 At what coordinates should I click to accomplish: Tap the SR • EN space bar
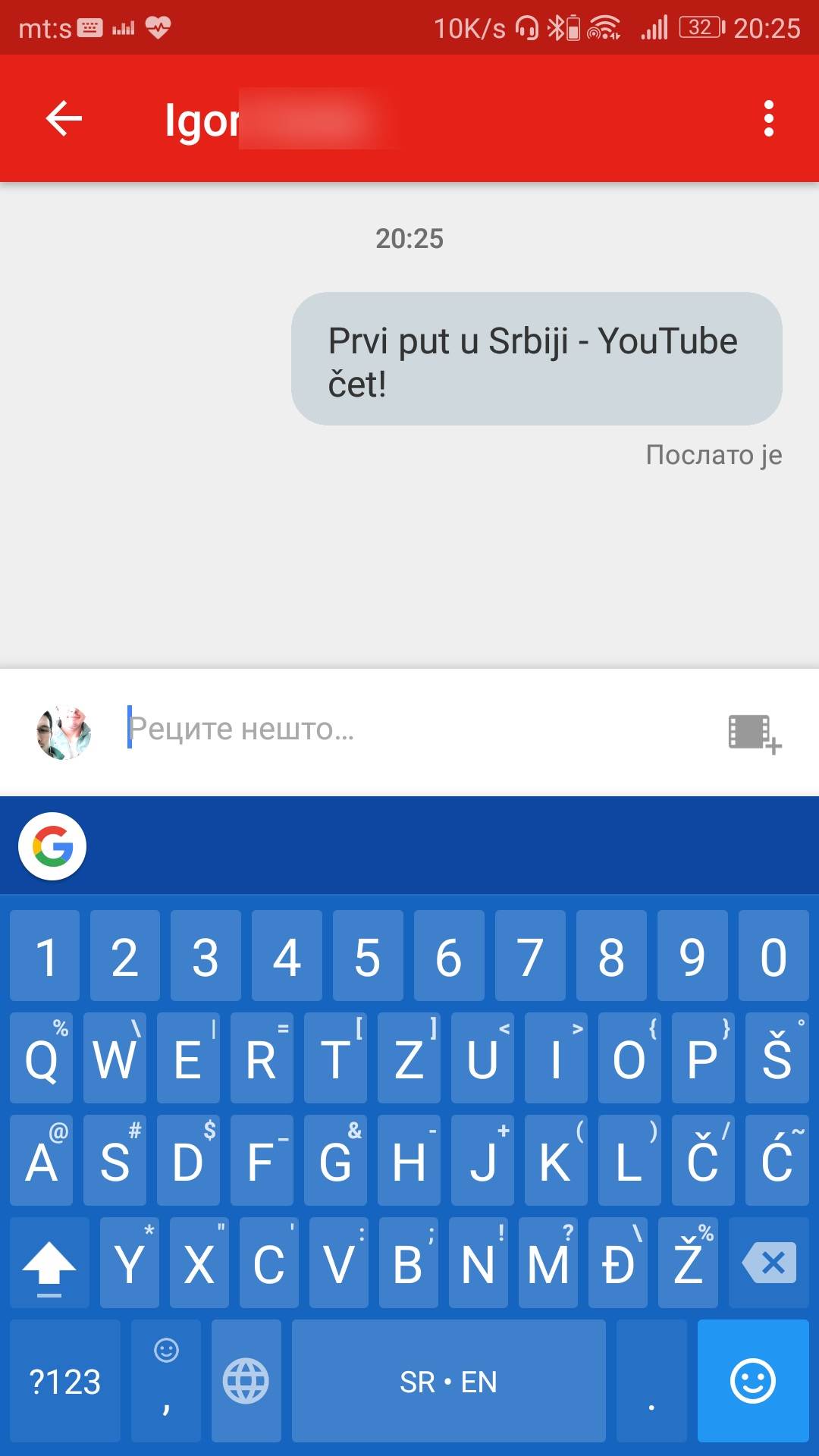coord(448,1381)
